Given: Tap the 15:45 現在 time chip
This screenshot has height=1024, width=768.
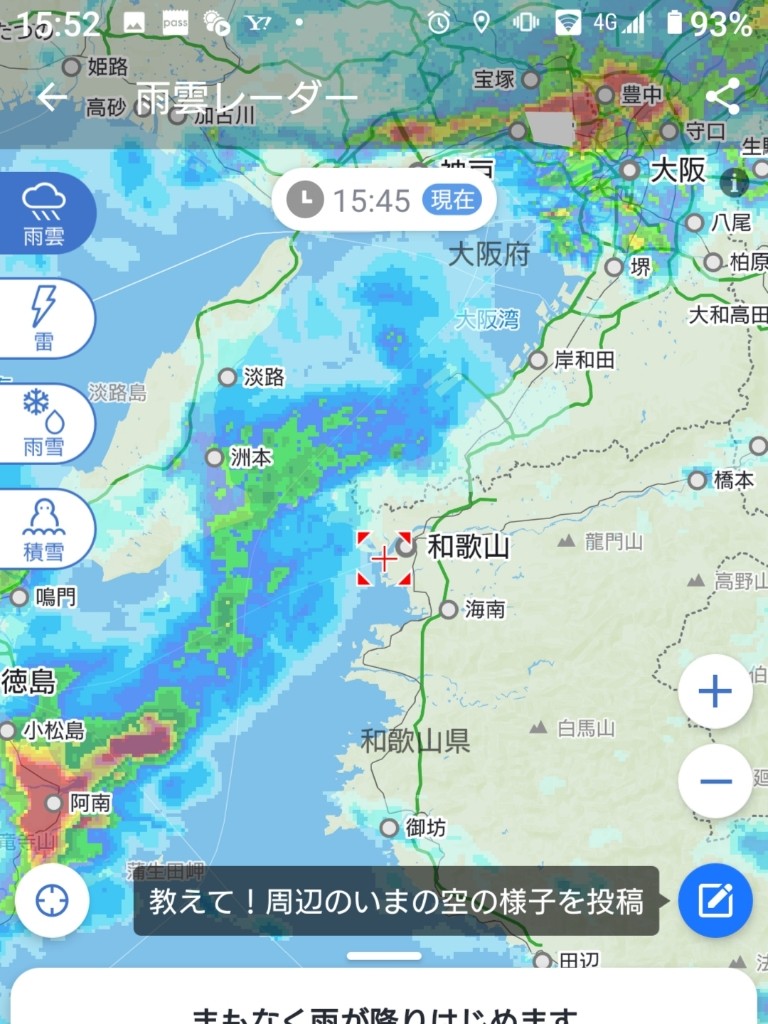Looking at the screenshot, I should click(385, 200).
